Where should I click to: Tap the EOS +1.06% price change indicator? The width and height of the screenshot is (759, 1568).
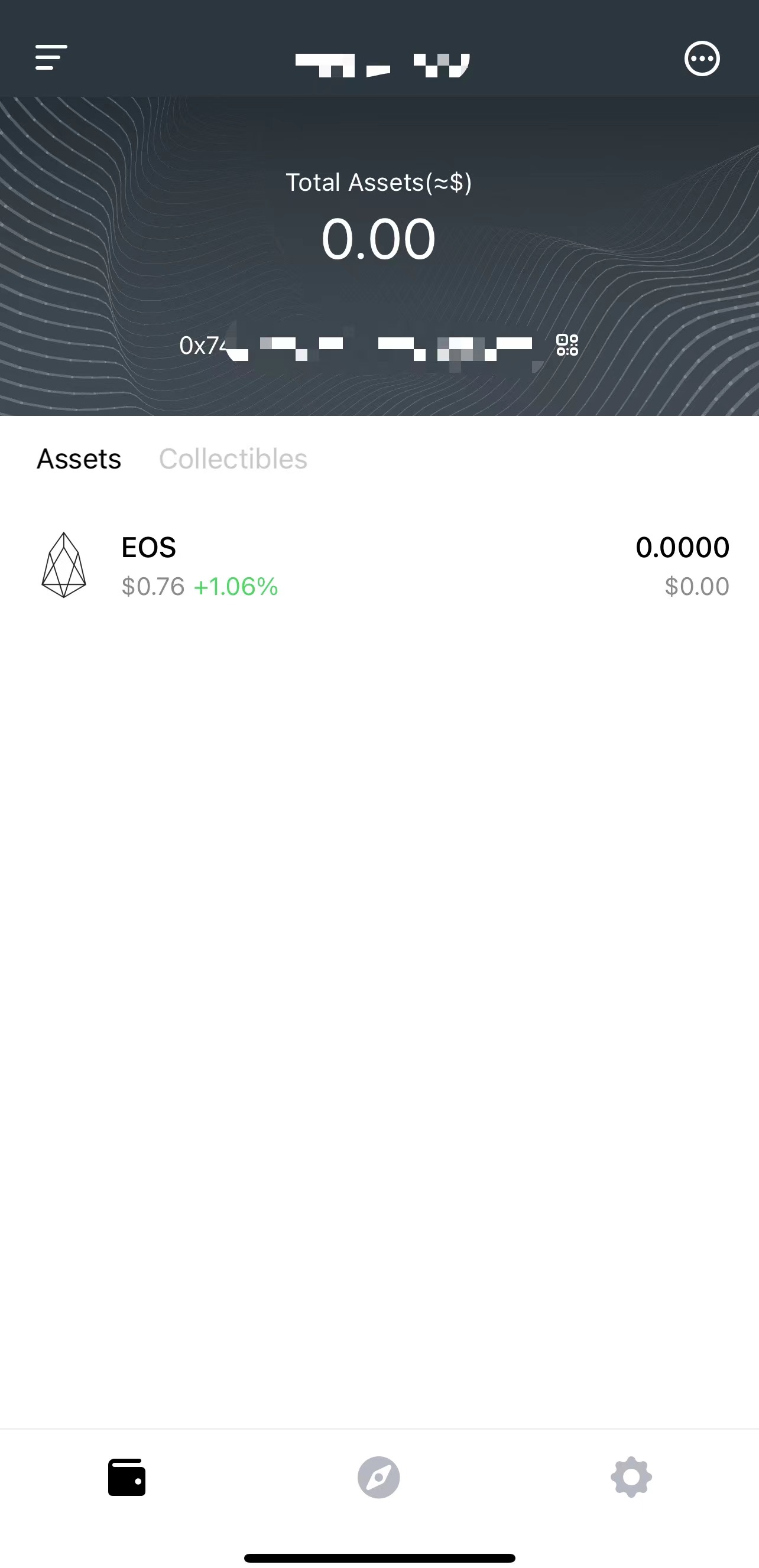pyautogui.click(x=235, y=586)
